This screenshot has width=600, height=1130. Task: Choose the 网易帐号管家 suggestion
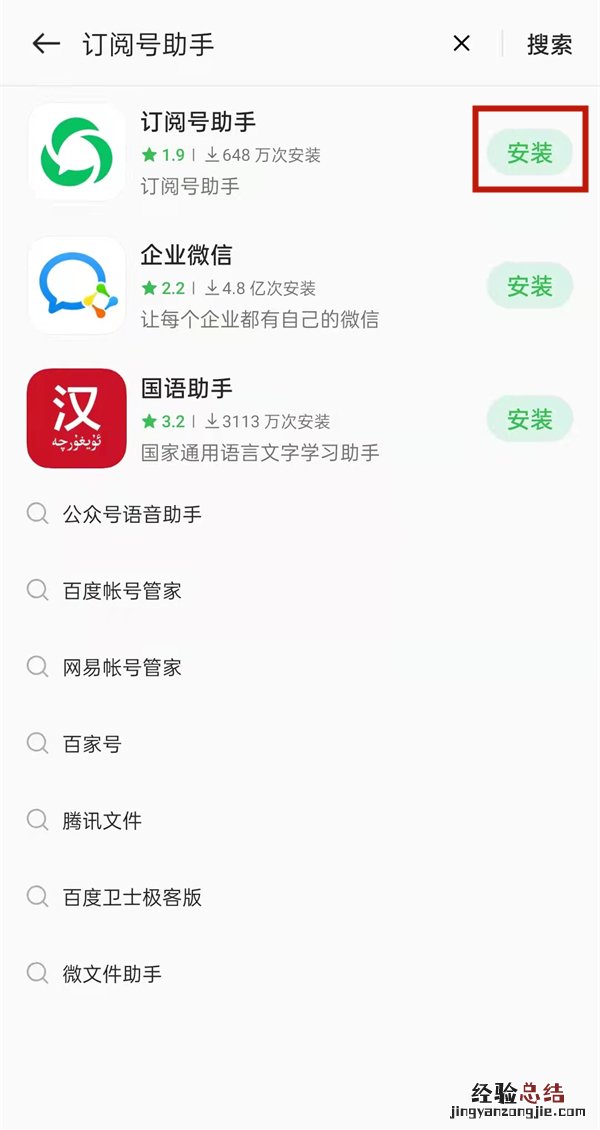tap(122, 668)
